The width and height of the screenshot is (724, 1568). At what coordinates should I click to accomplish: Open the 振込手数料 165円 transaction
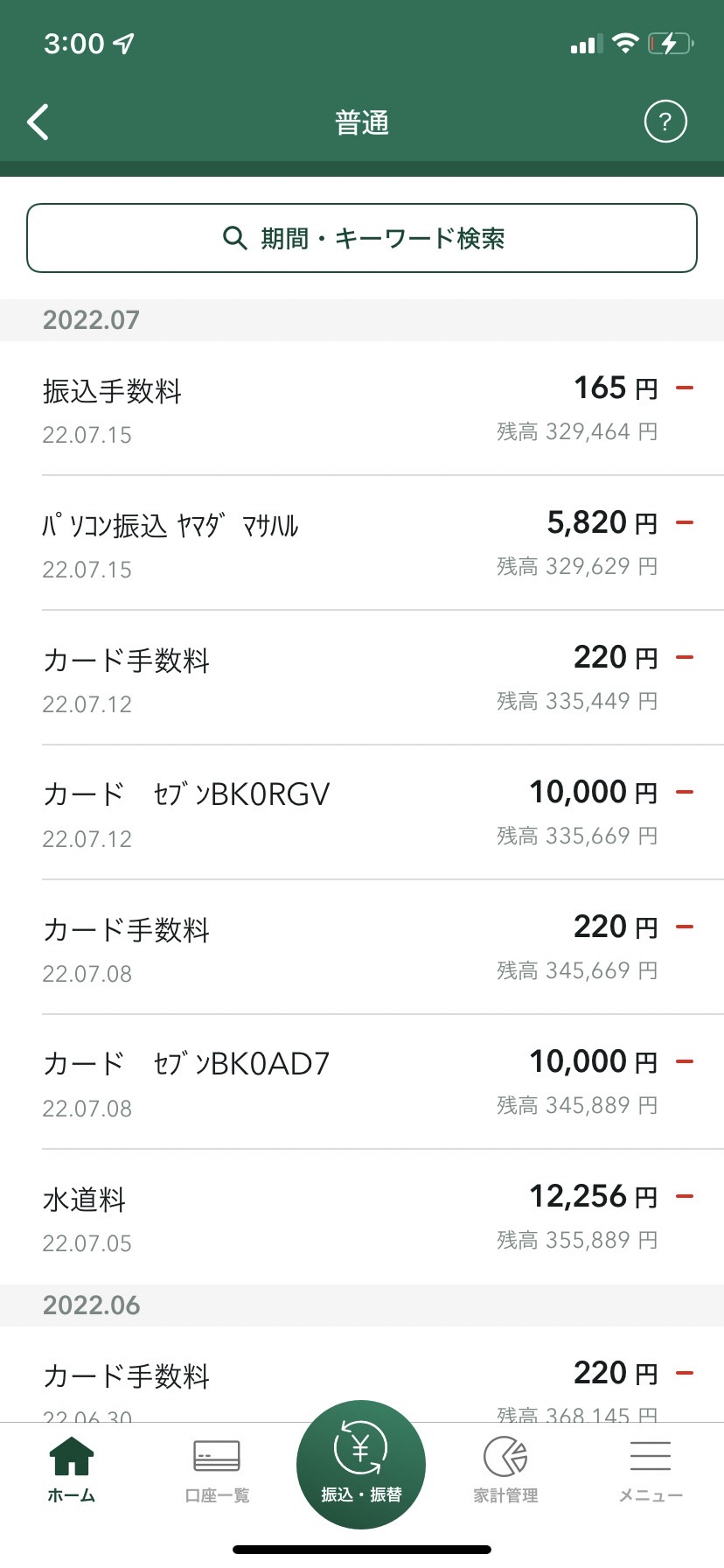point(362,409)
